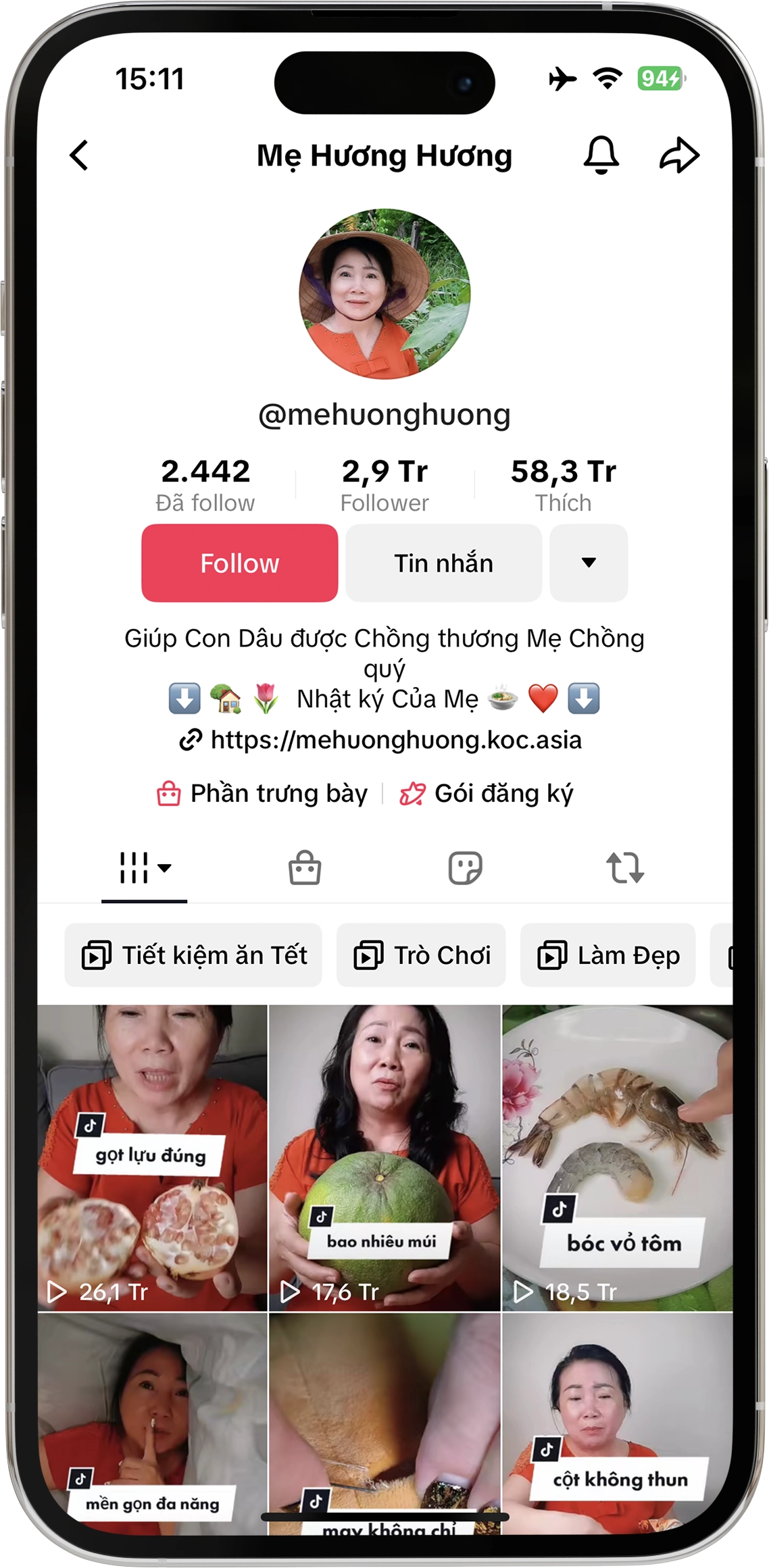Open the Trò Chơi playlist
The width and height of the screenshot is (769, 1568).
(422, 955)
